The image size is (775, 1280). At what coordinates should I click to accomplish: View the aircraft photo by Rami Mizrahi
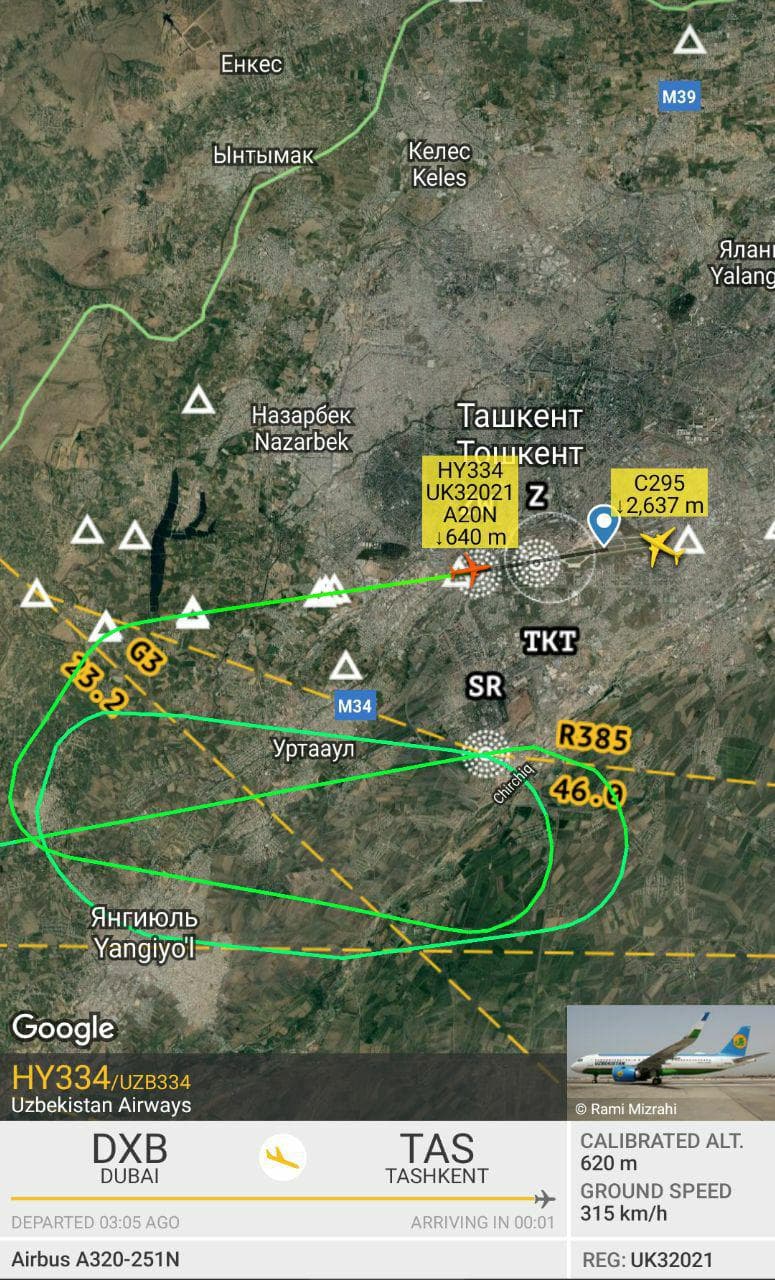click(x=671, y=1062)
